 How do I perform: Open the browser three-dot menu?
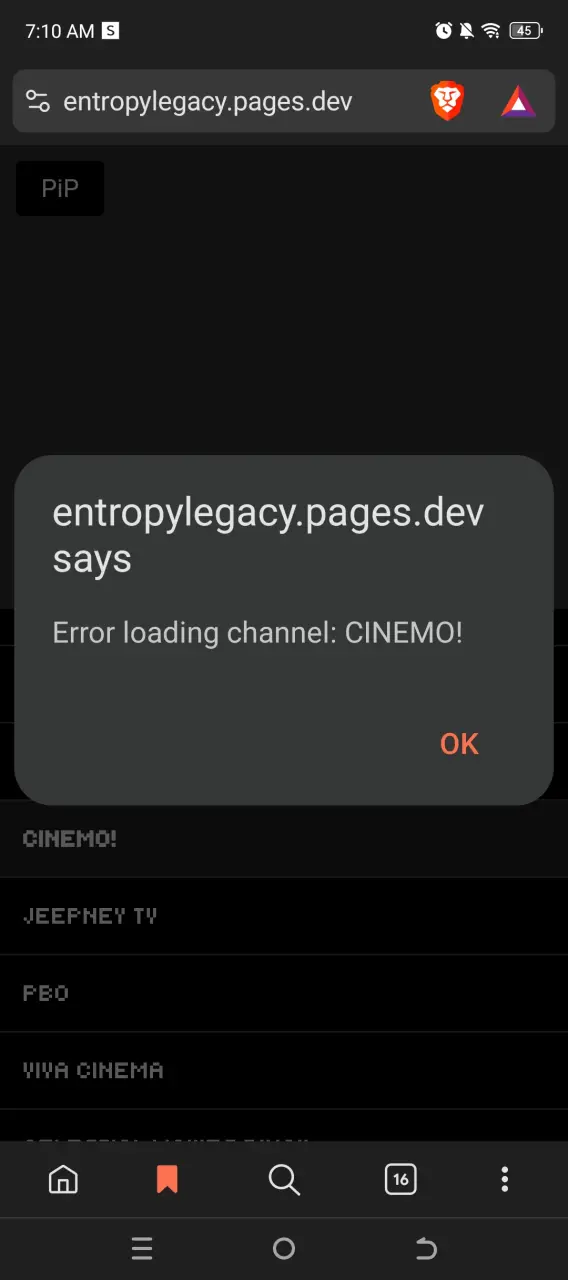tap(504, 1180)
